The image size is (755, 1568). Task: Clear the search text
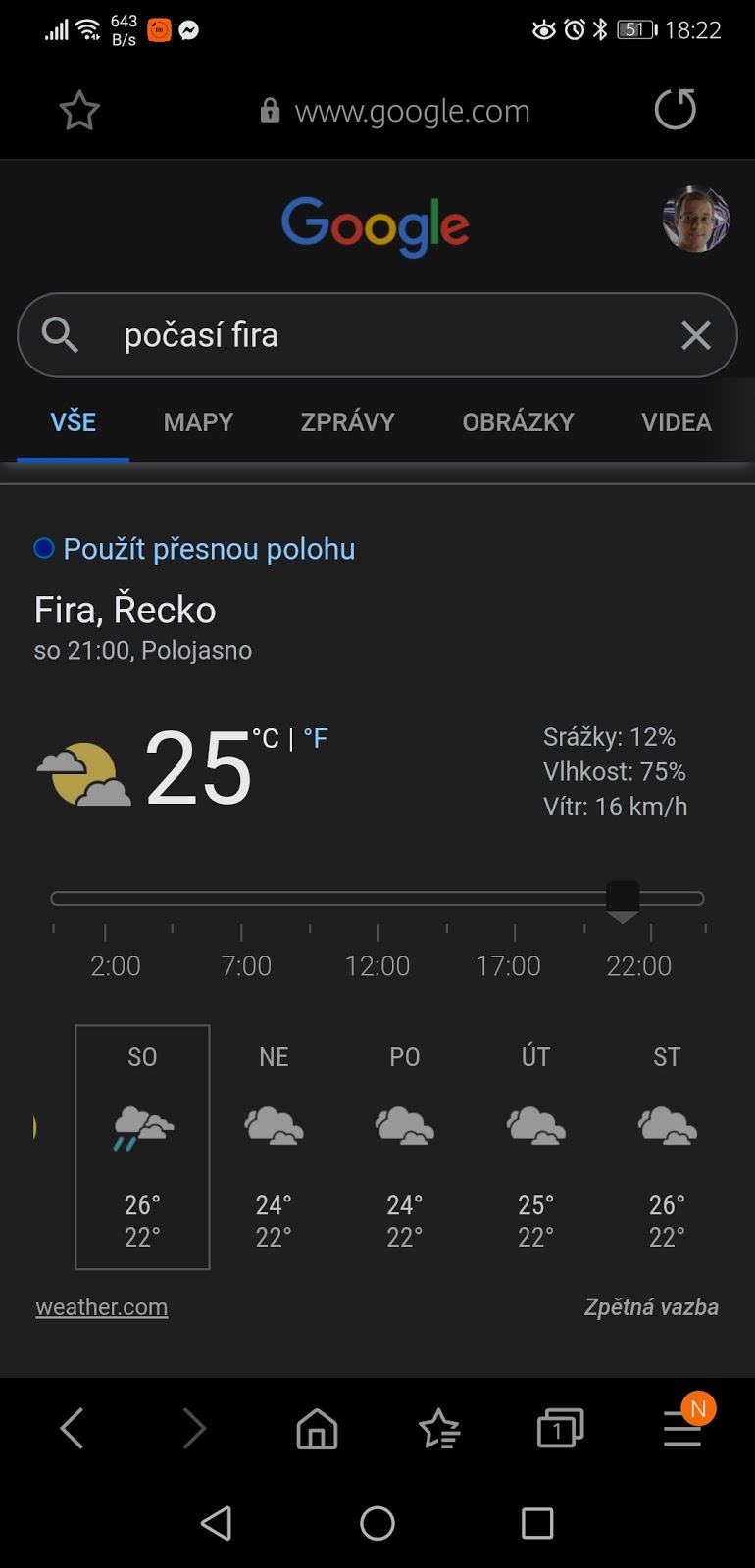pos(695,336)
